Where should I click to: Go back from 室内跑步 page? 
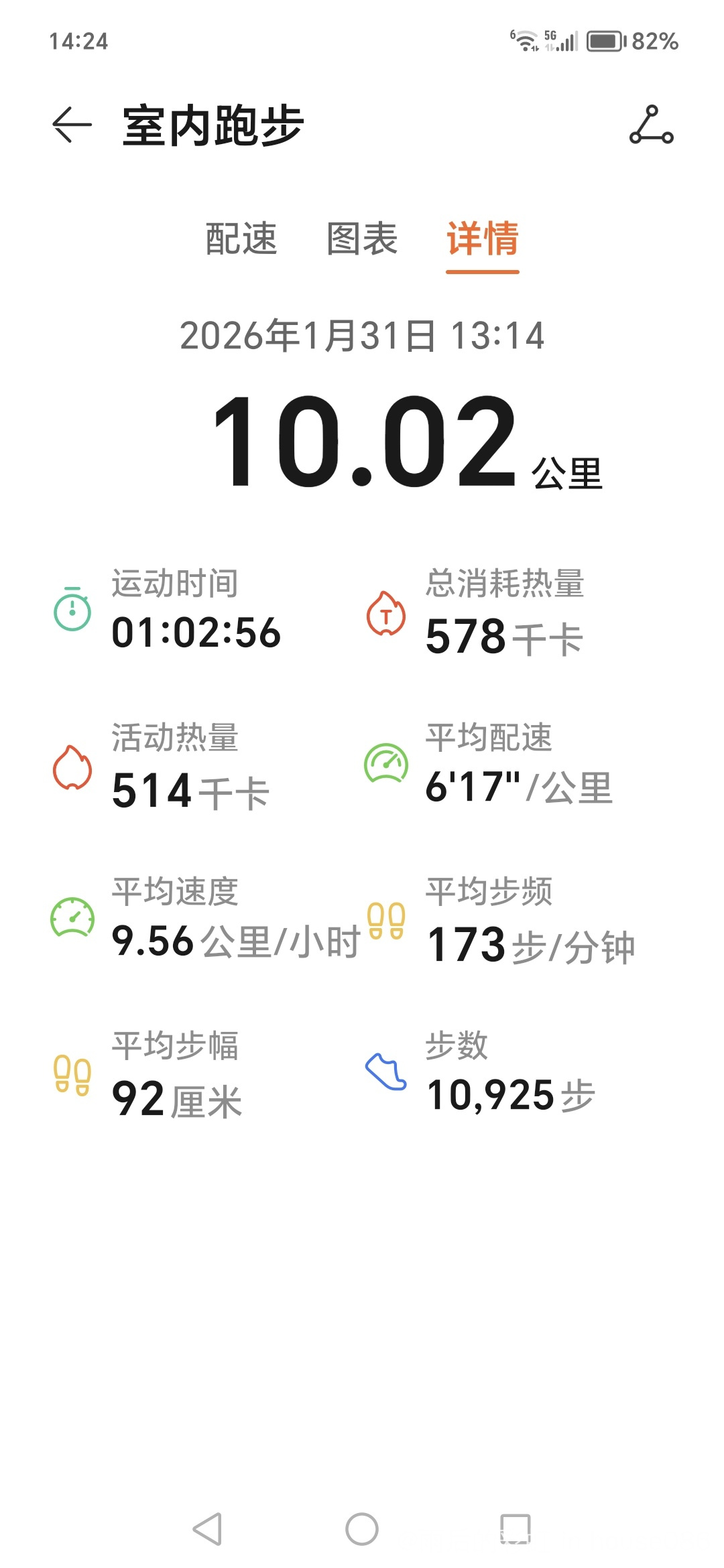pos(72,125)
